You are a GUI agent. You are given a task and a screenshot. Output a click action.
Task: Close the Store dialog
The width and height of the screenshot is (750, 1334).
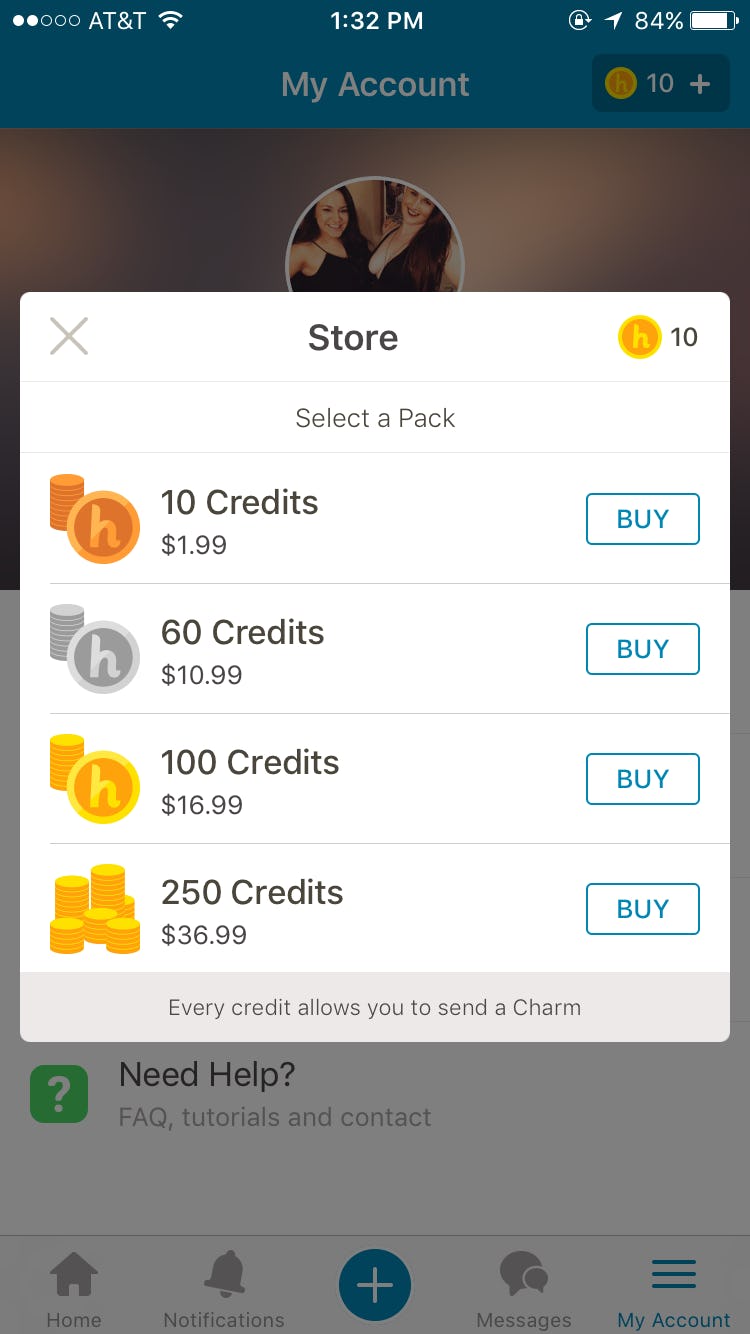69,337
